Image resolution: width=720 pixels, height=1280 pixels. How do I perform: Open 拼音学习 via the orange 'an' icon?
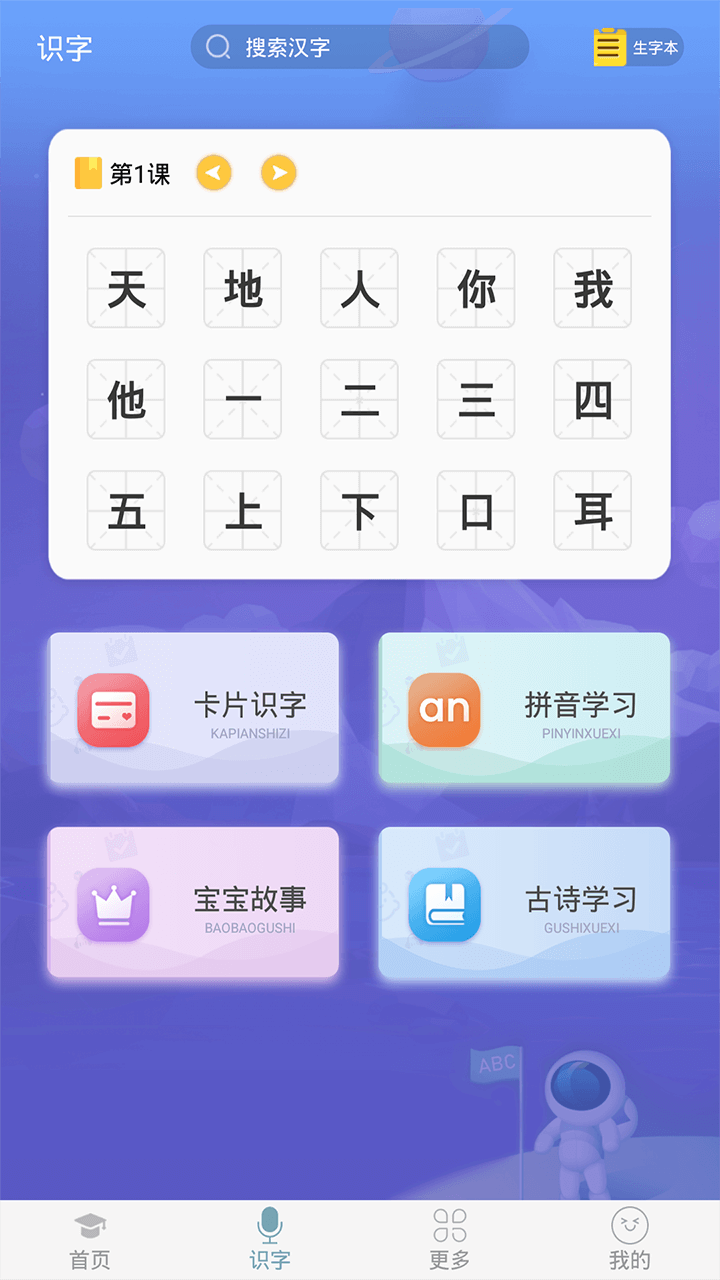coord(444,708)
